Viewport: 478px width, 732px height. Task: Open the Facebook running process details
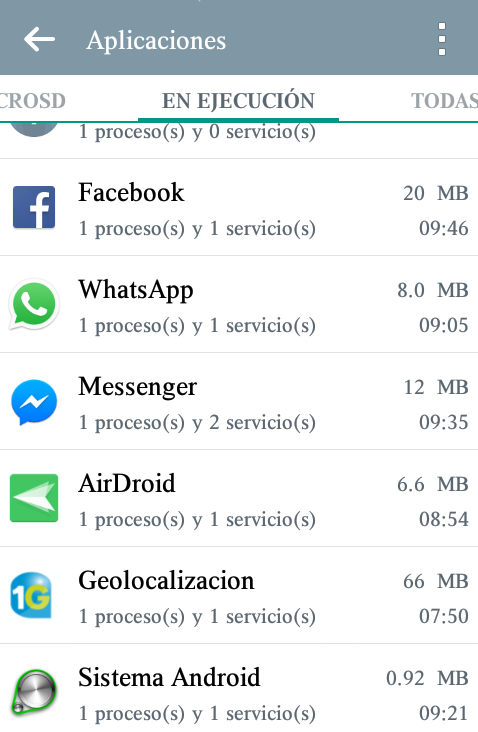(x=239, y=207)
